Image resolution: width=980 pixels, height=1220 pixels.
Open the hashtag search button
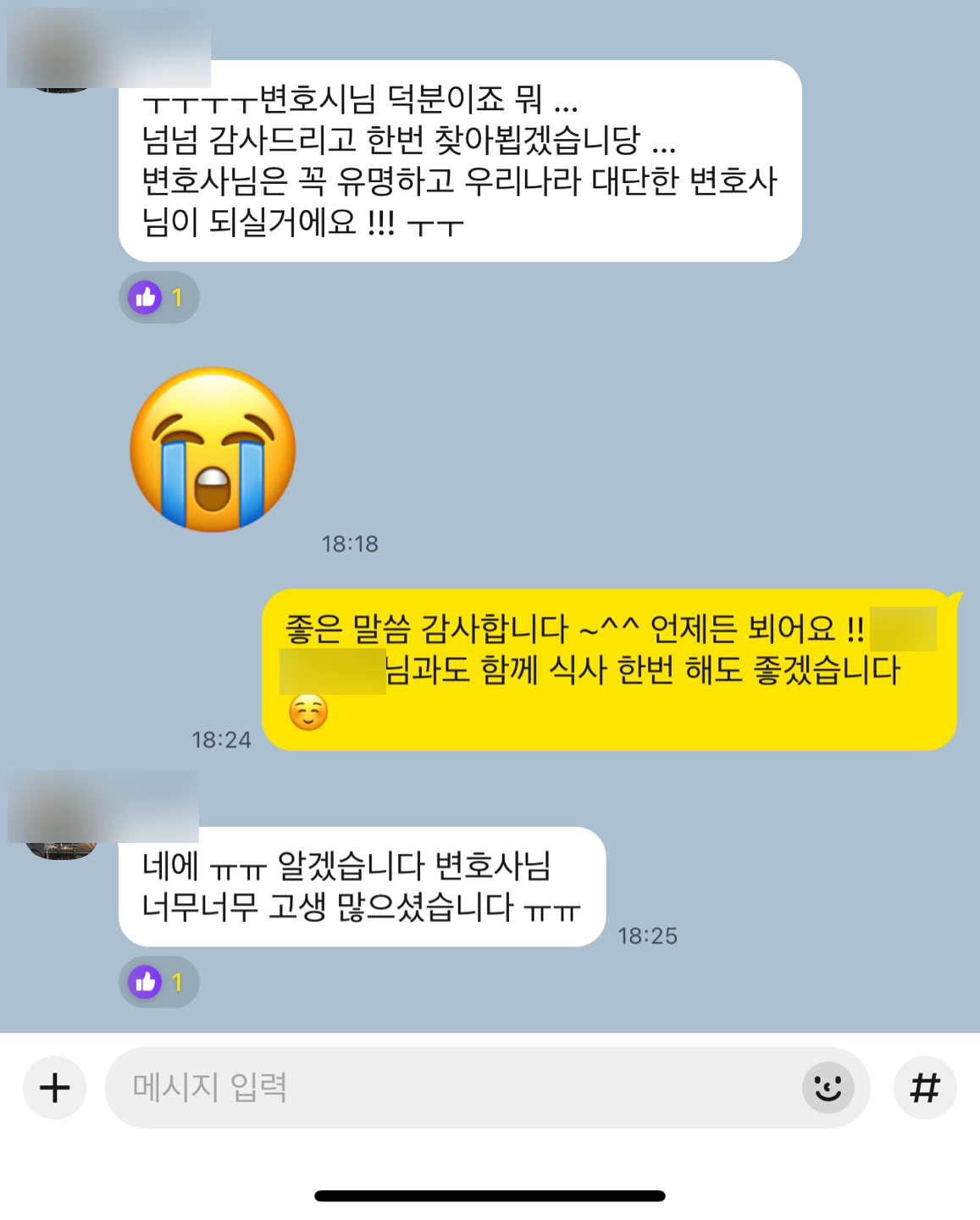click(x=925, y=1088)
